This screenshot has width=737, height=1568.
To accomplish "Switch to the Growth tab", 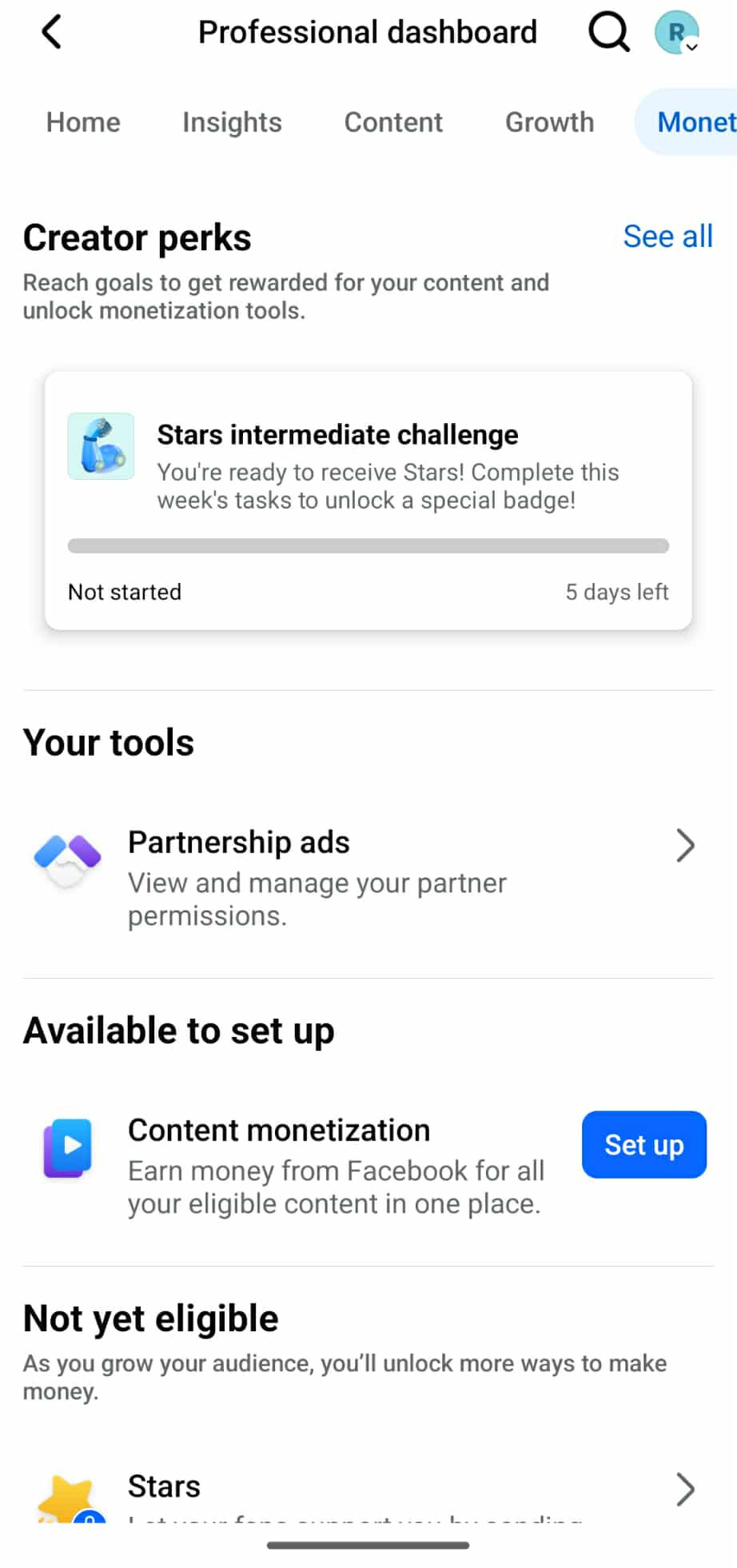I will pos(549,122).
